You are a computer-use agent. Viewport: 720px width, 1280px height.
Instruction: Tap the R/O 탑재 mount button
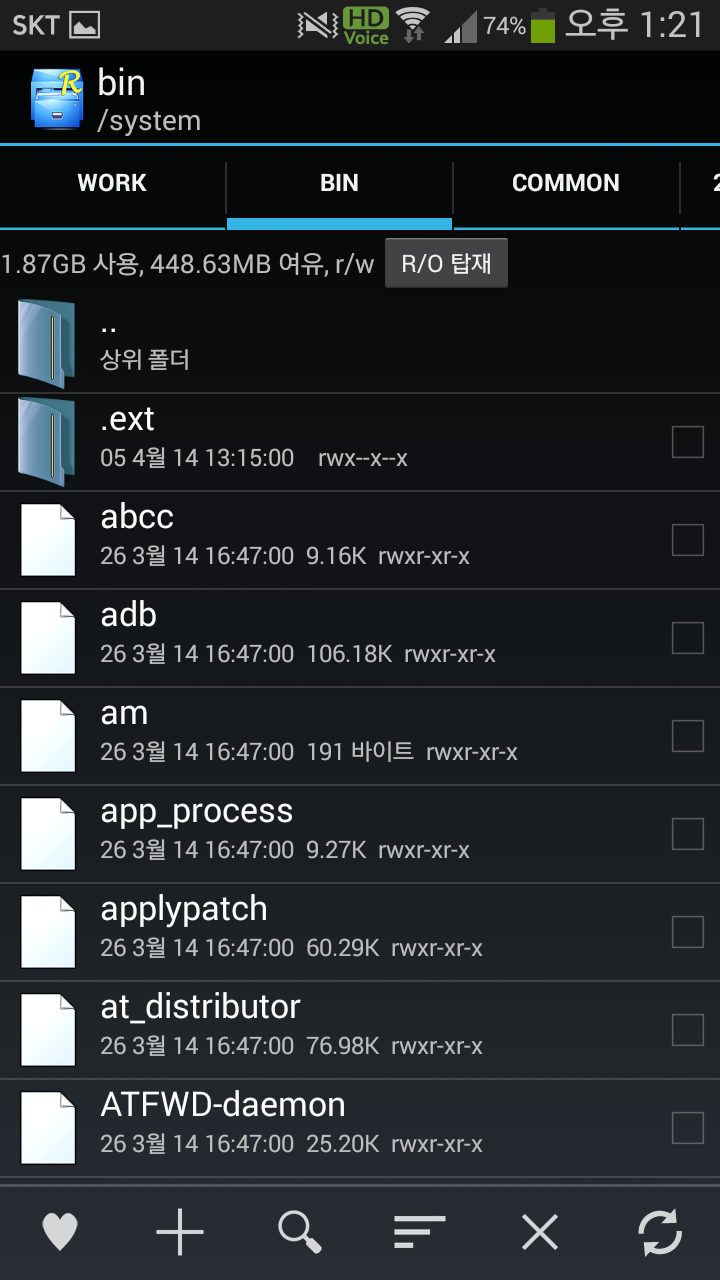click(446, 264)
